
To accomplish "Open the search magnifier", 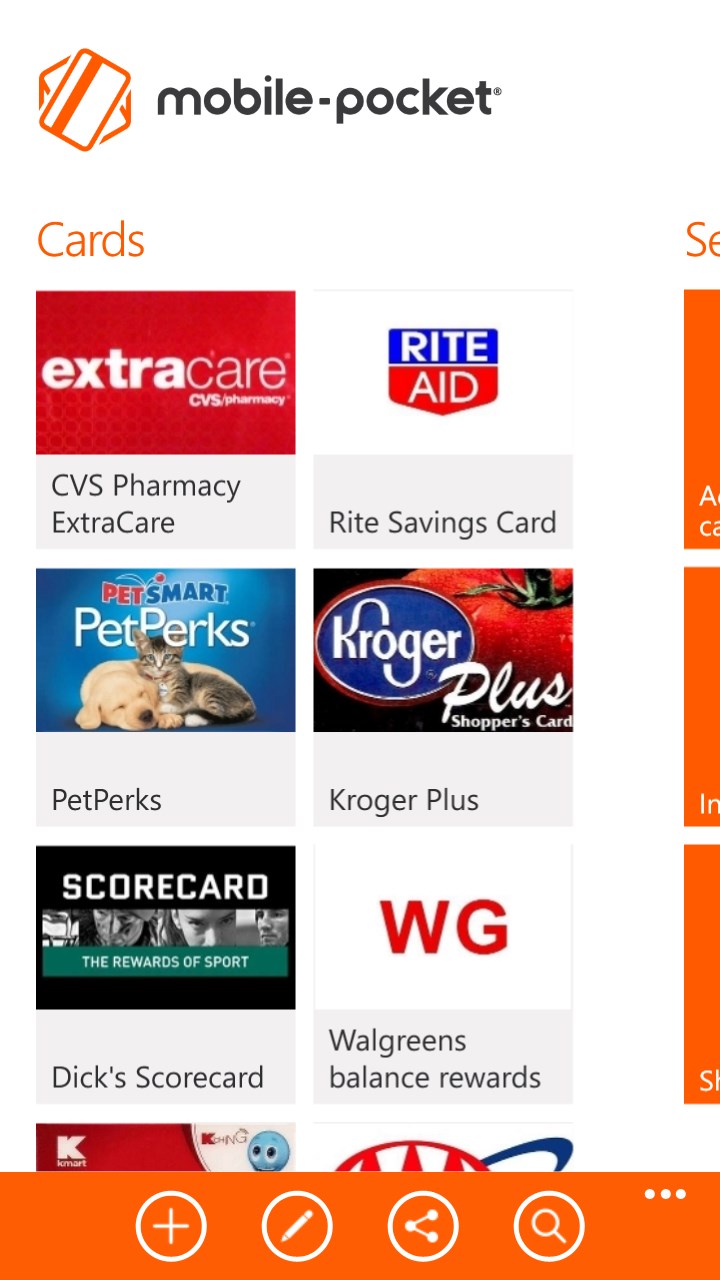I will click(x=549, y=1225).
